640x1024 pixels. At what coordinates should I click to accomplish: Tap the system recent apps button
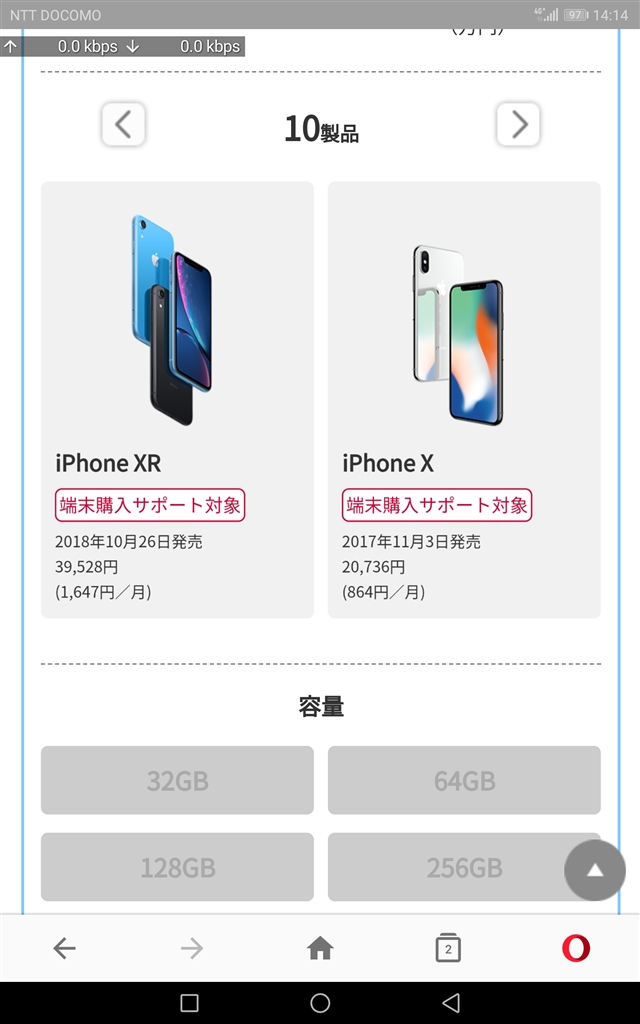189,1002
